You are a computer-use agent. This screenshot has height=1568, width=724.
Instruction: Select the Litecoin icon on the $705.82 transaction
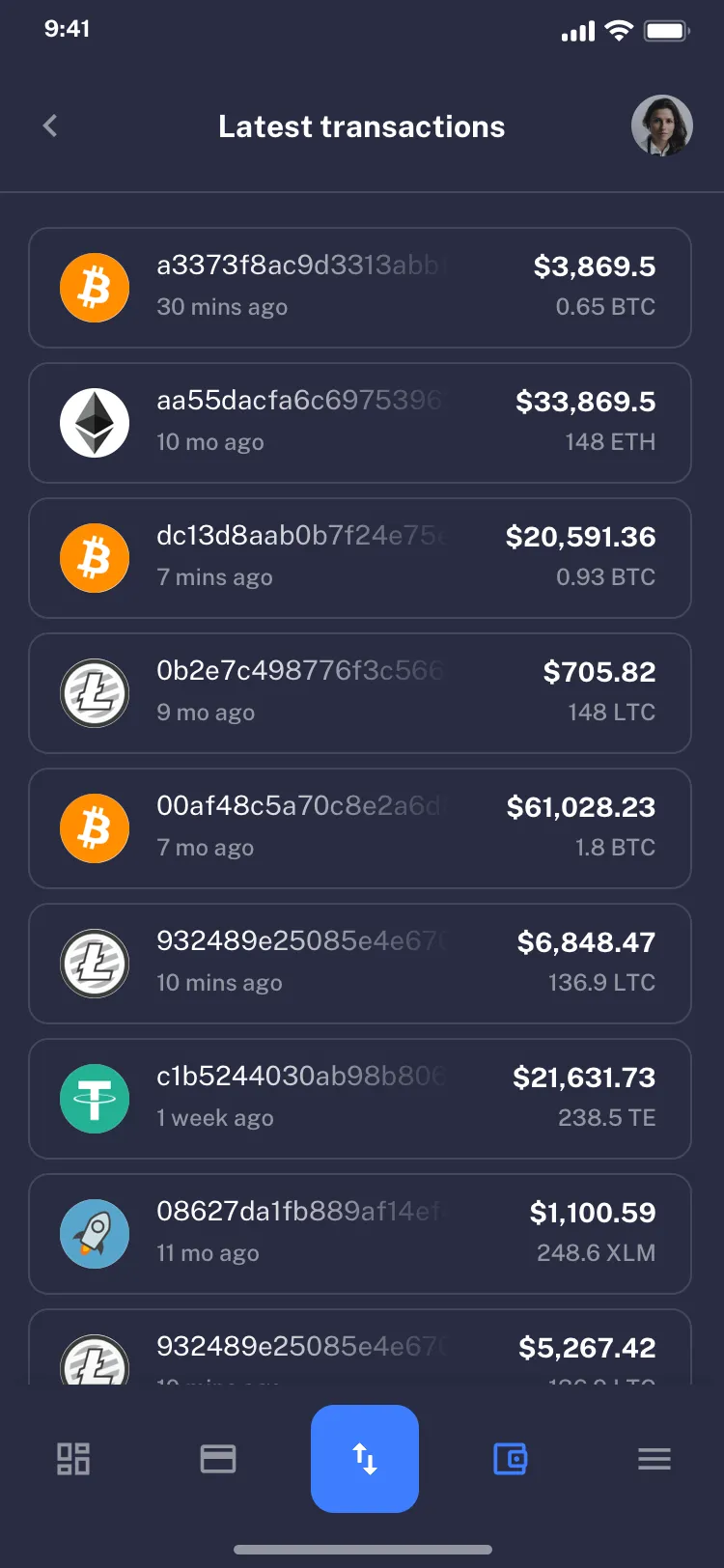[94, 692]
